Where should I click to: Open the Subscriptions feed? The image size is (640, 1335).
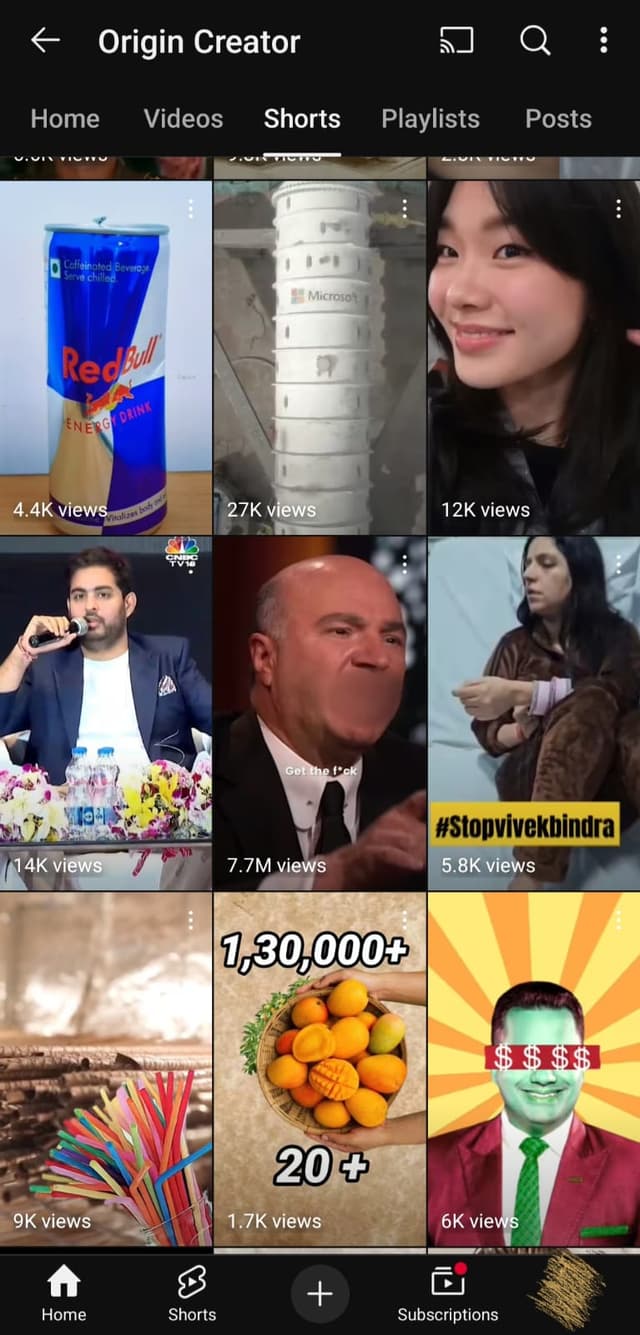pos(447,1292)
